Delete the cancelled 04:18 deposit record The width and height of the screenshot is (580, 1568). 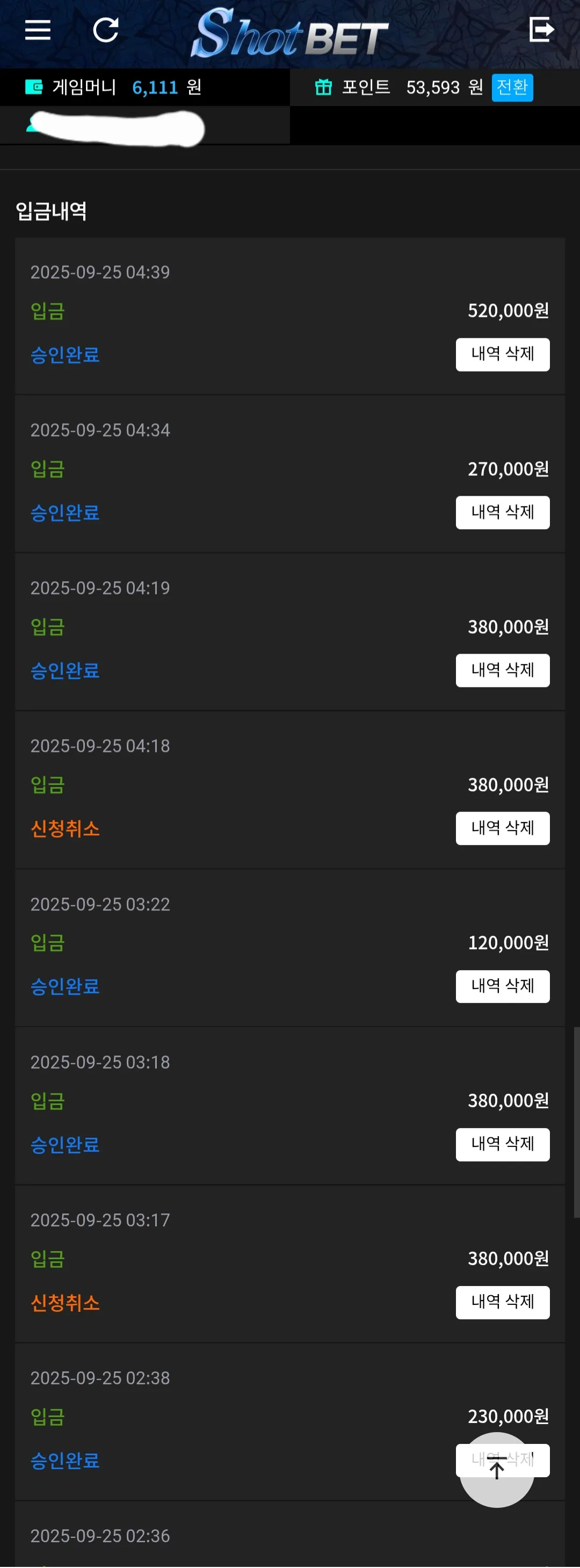503,828
